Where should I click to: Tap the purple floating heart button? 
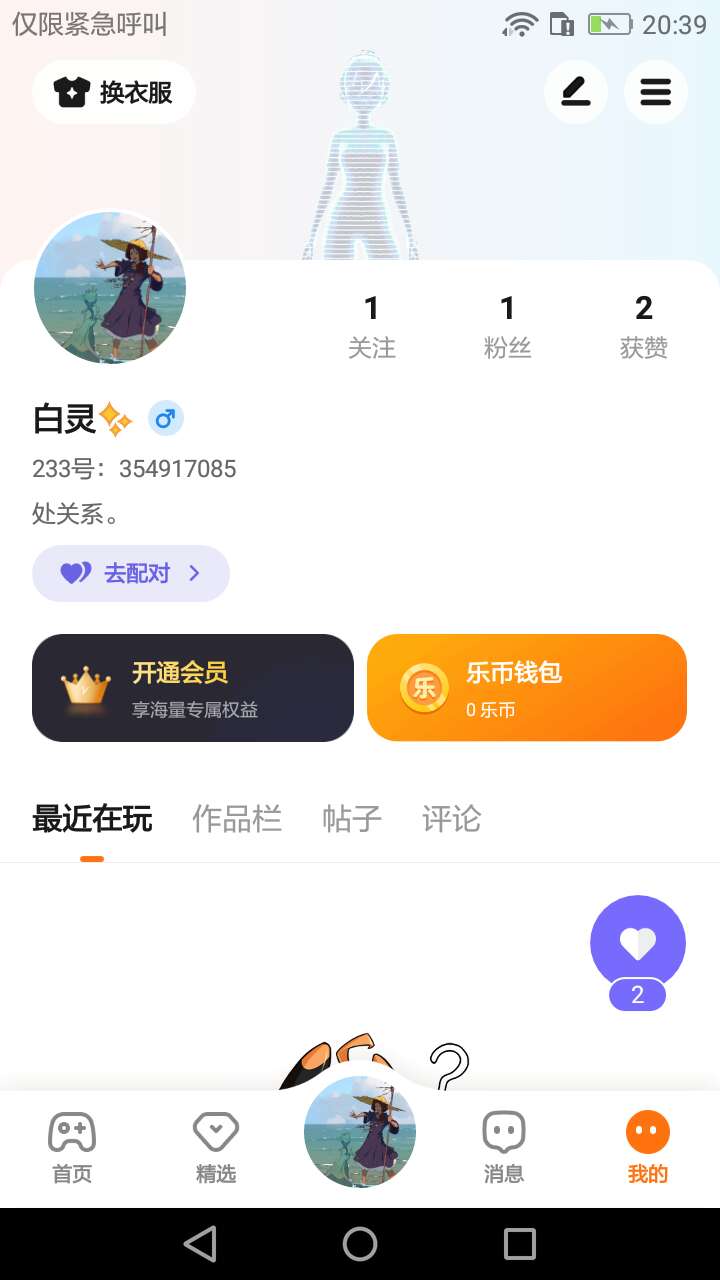[638, 943]
